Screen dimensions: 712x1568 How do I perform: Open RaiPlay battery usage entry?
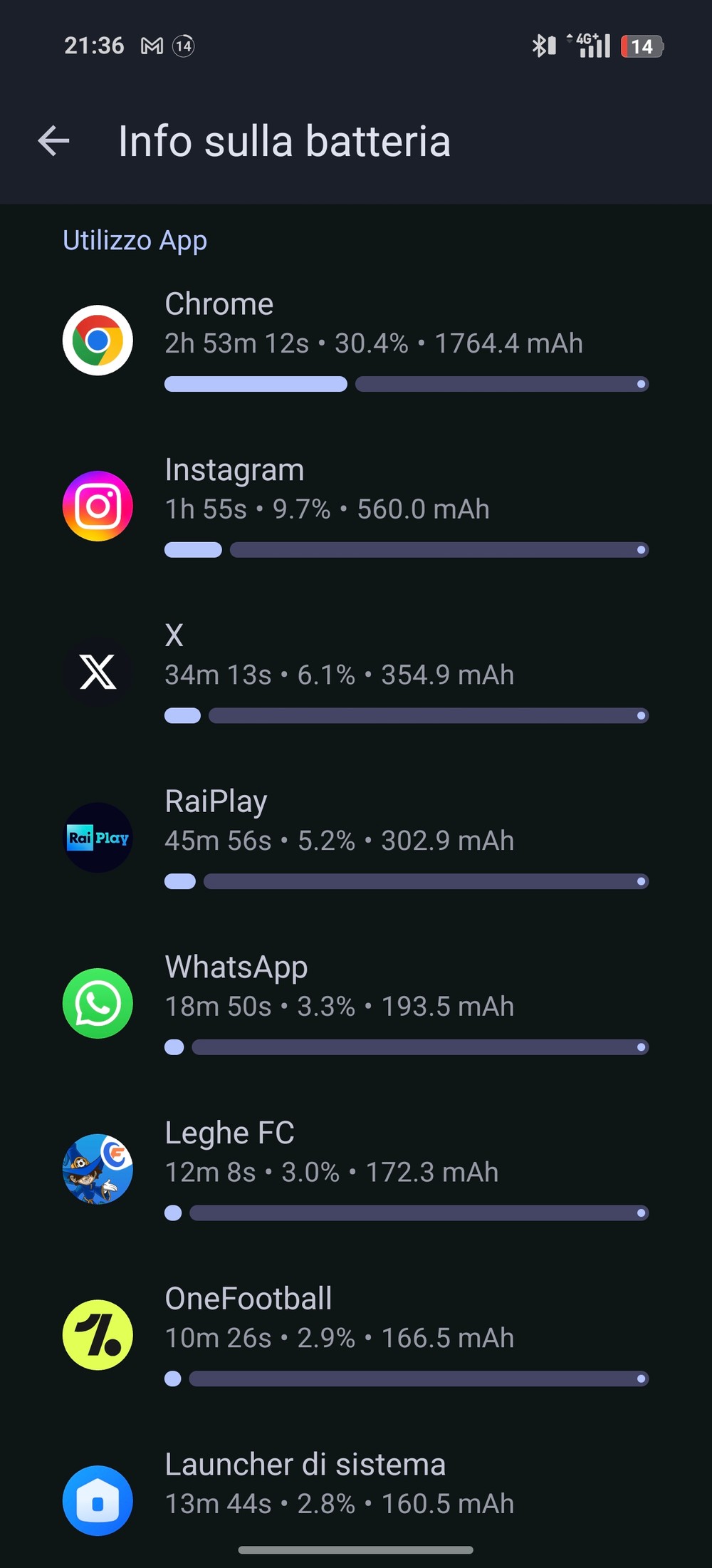coord(356,838)
